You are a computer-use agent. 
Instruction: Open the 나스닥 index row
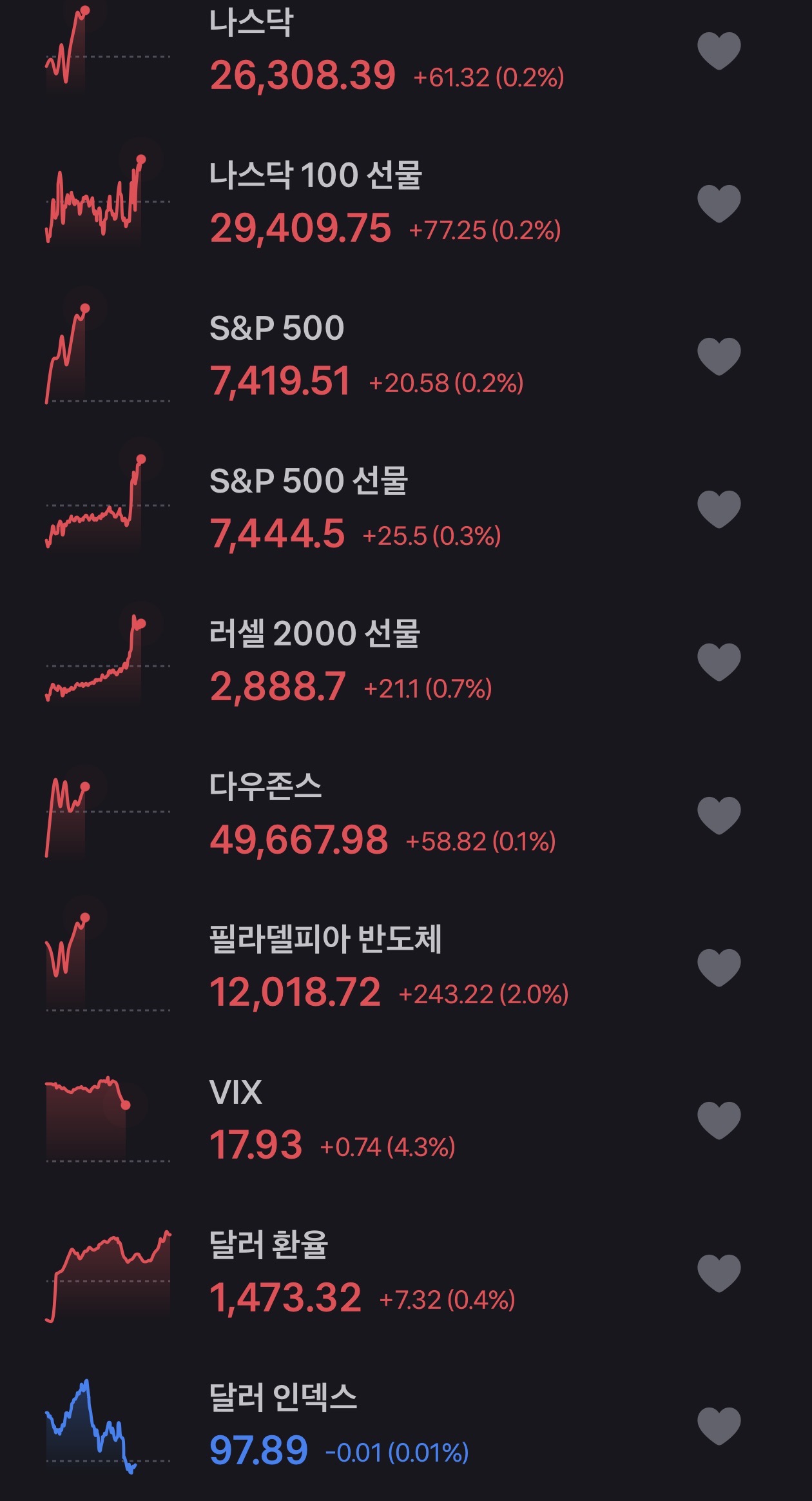coord(406,50)
